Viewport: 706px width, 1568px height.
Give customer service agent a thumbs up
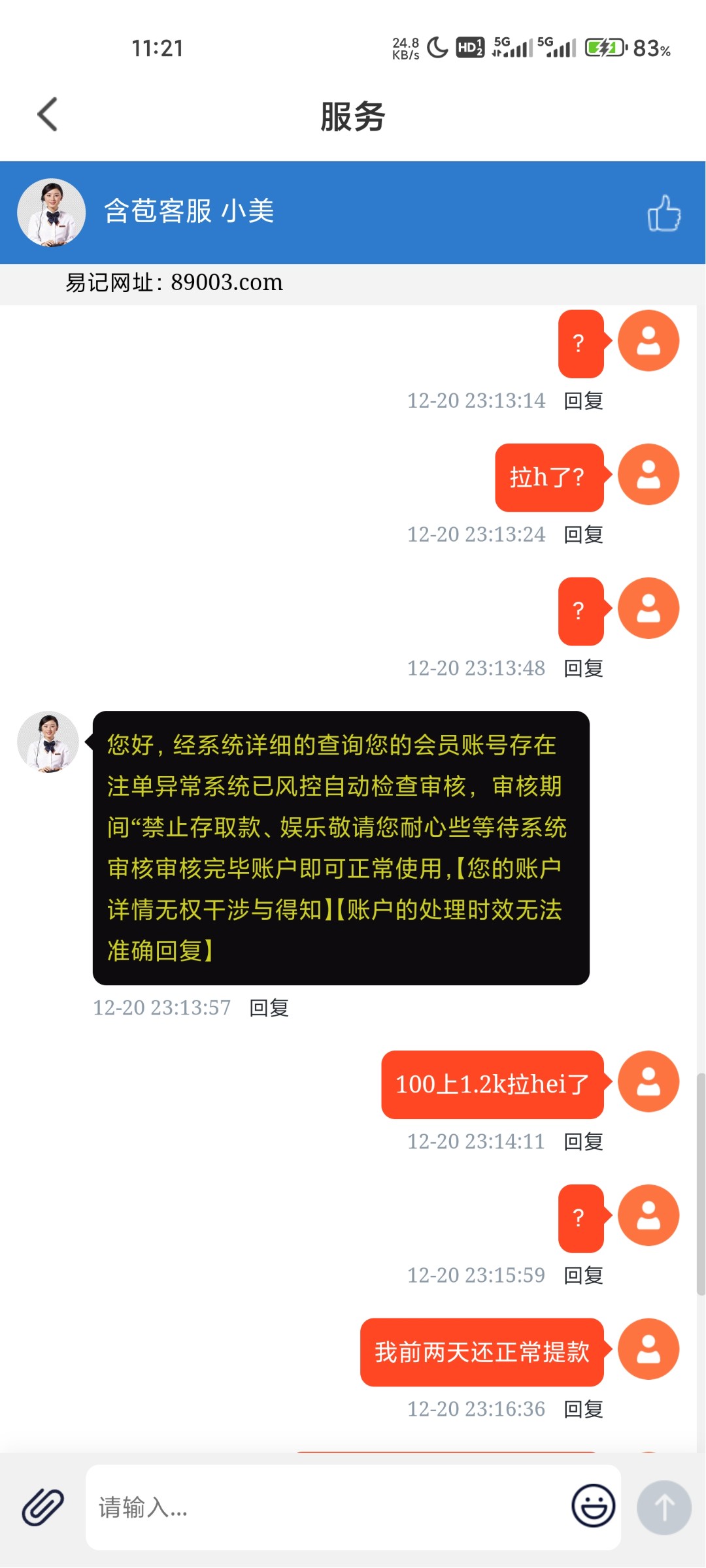pyautogui.click(x=664, y=213)
